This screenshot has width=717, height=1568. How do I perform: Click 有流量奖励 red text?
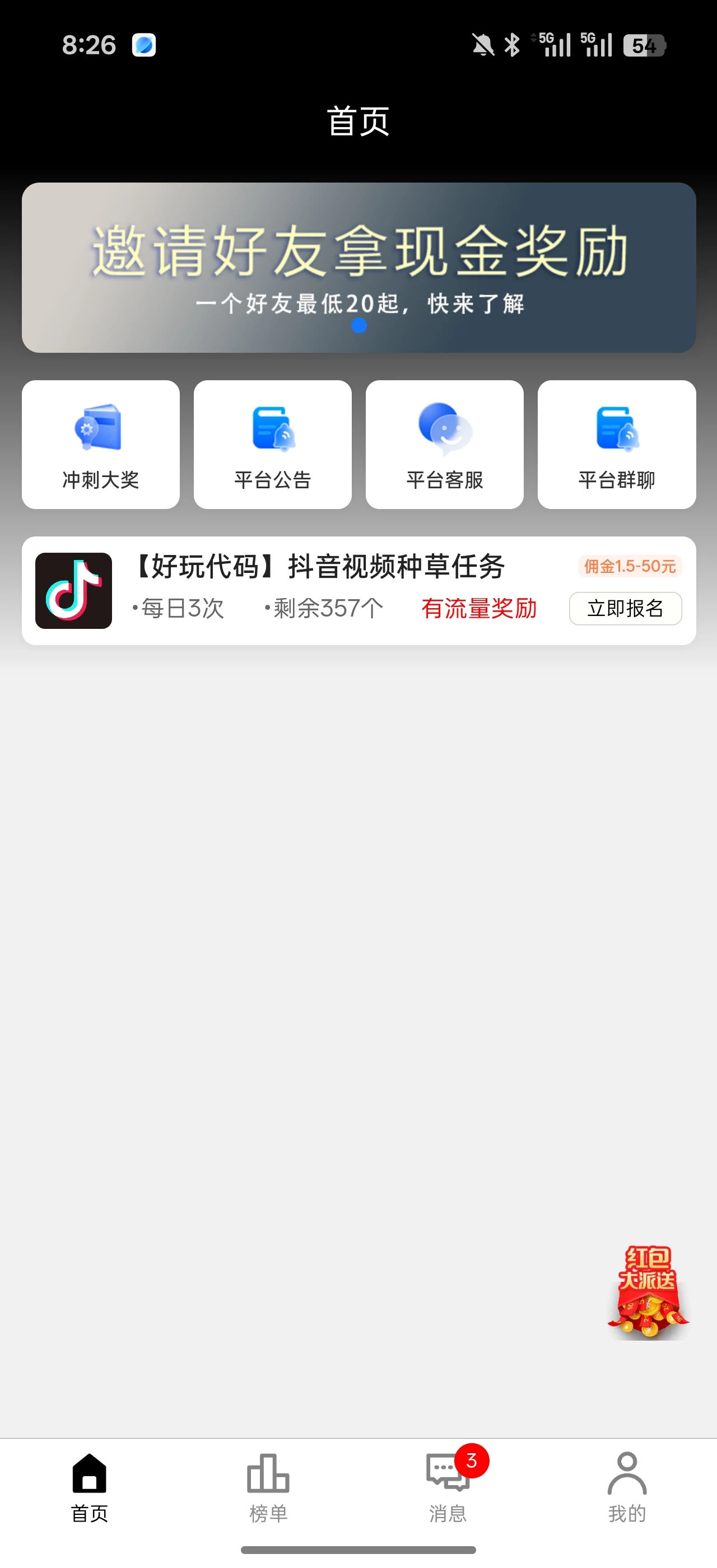click(x=479, y=608)
